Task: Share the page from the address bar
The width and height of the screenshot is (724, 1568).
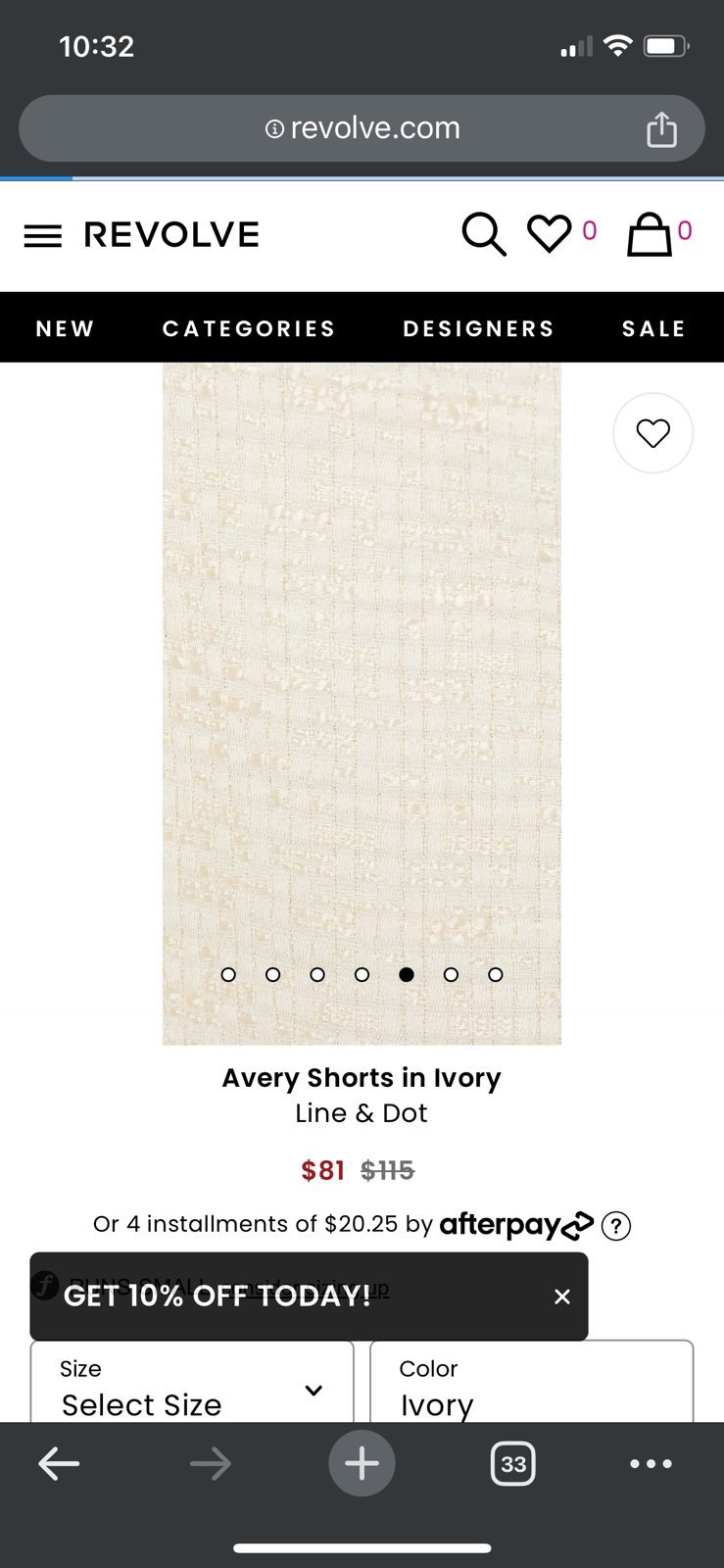Action: point(662,128)
